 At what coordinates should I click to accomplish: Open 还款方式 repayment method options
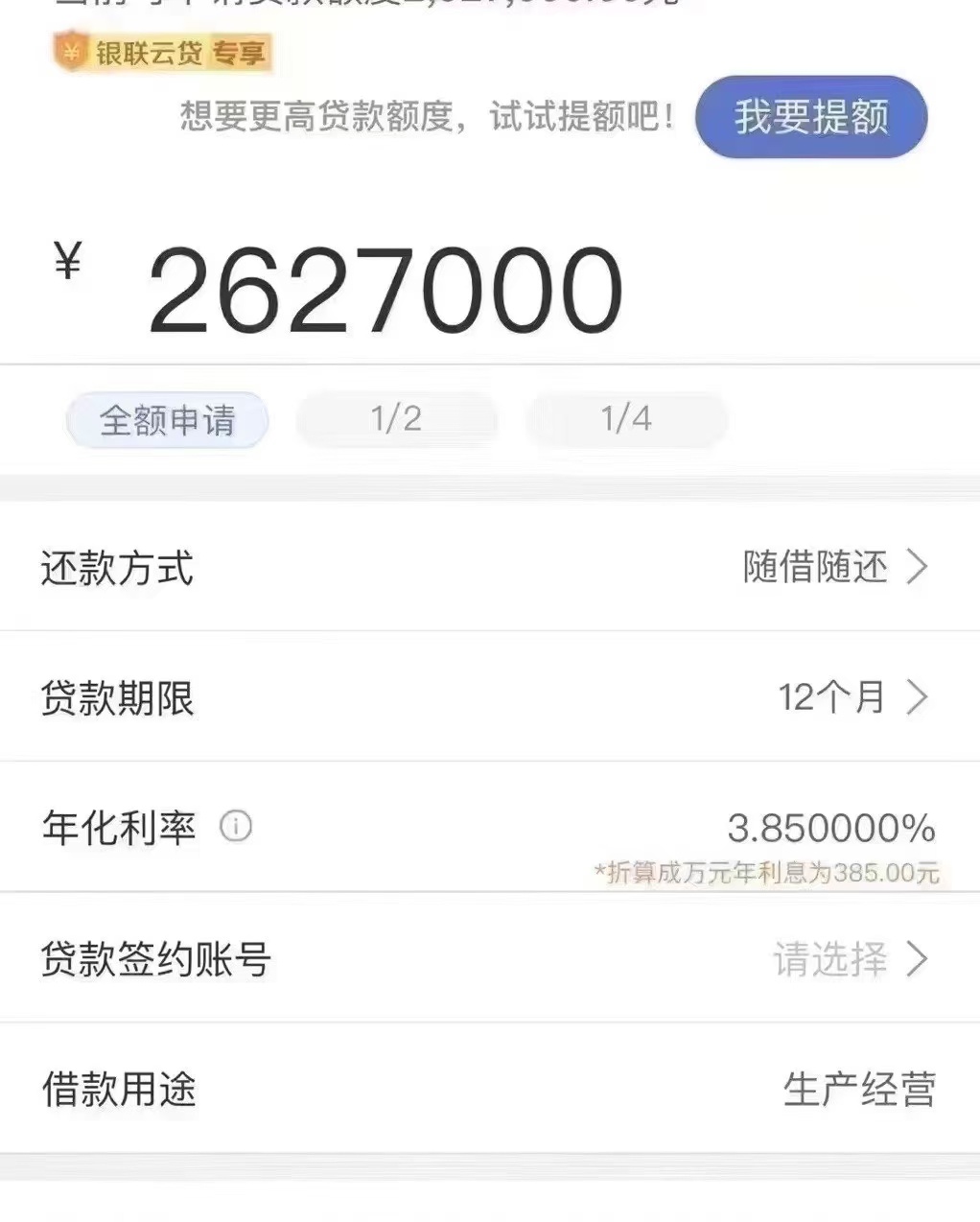click(832, 567)
